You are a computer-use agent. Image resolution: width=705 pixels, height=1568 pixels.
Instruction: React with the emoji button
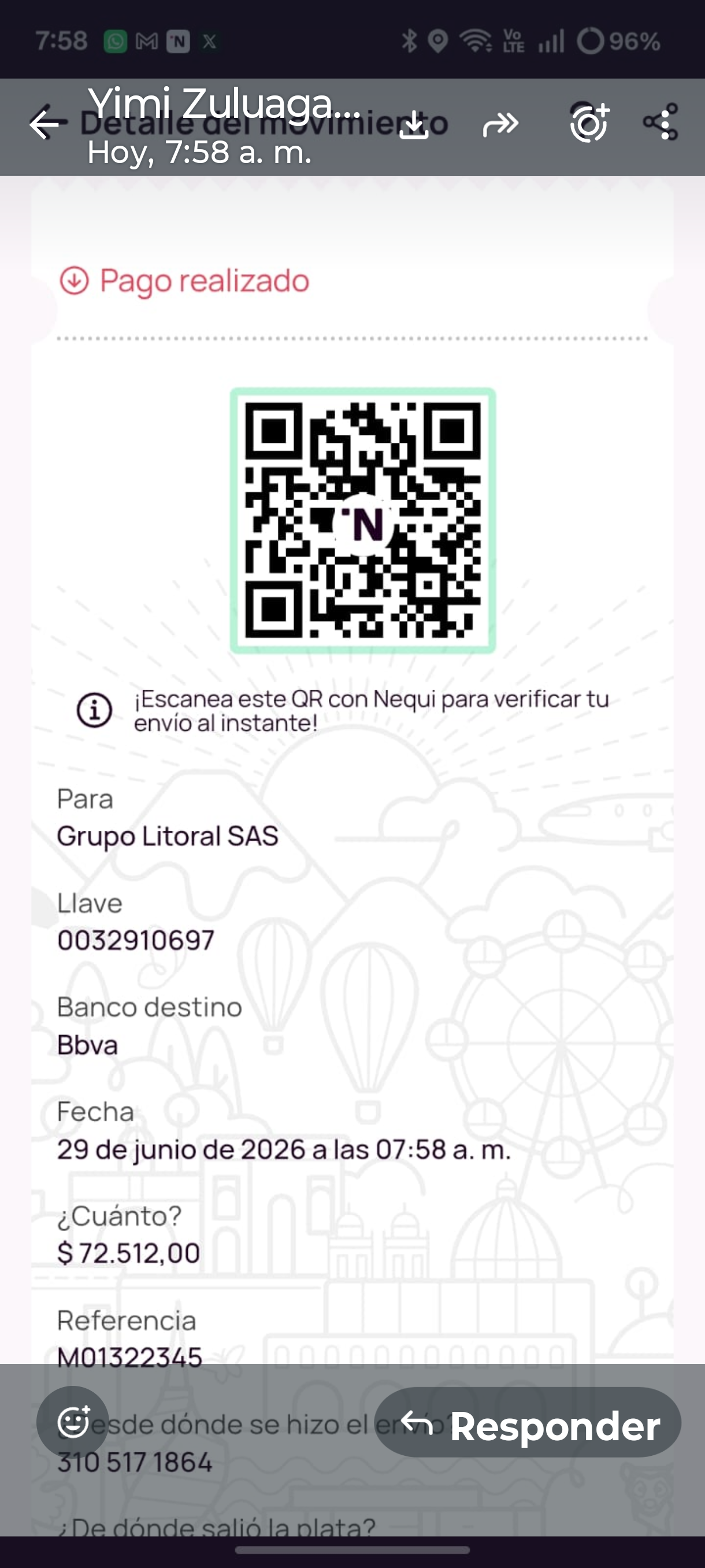pos(73,1422)
